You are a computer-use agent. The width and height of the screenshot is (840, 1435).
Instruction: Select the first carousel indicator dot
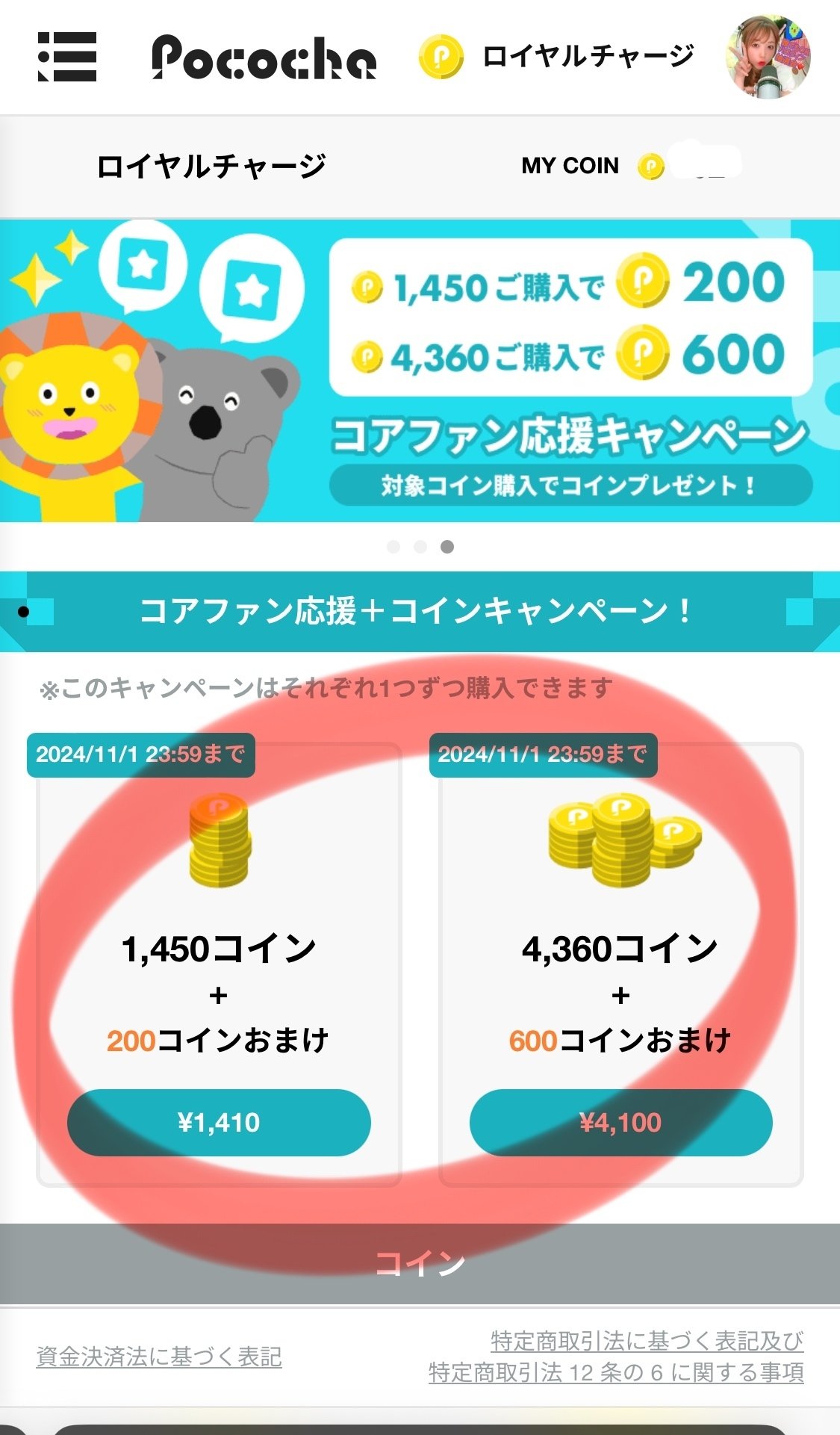tap(393, 547)
